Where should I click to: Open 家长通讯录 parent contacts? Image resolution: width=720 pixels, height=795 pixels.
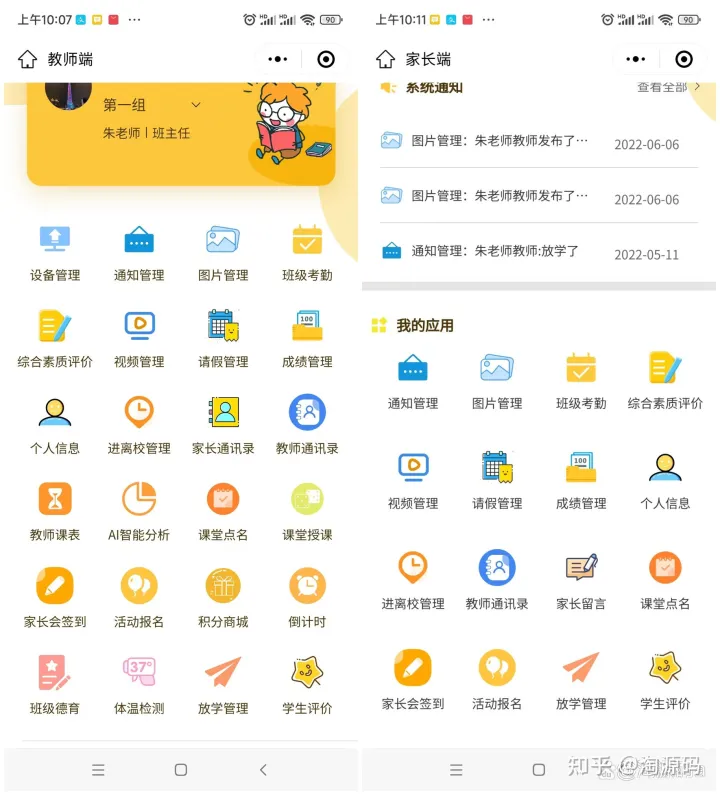[x=222, y=425]
